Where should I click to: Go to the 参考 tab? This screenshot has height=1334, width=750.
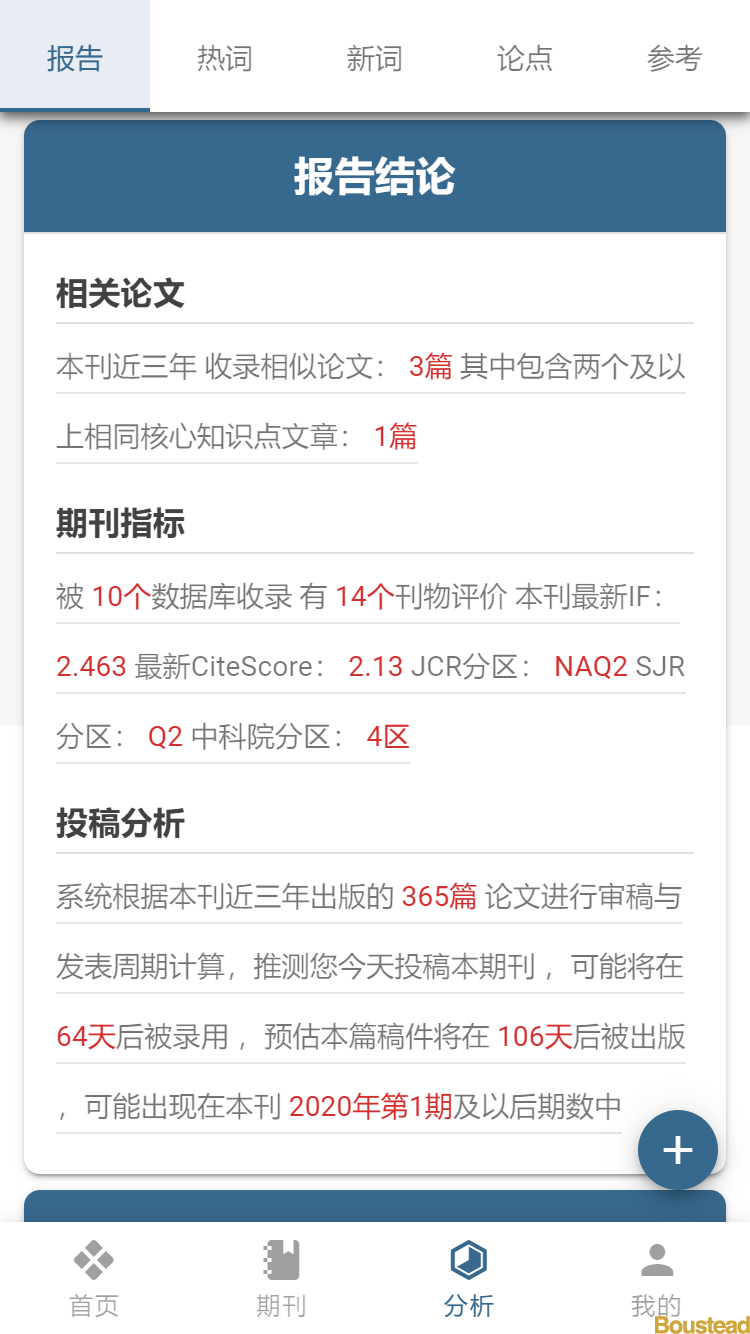tap(675, 58)
